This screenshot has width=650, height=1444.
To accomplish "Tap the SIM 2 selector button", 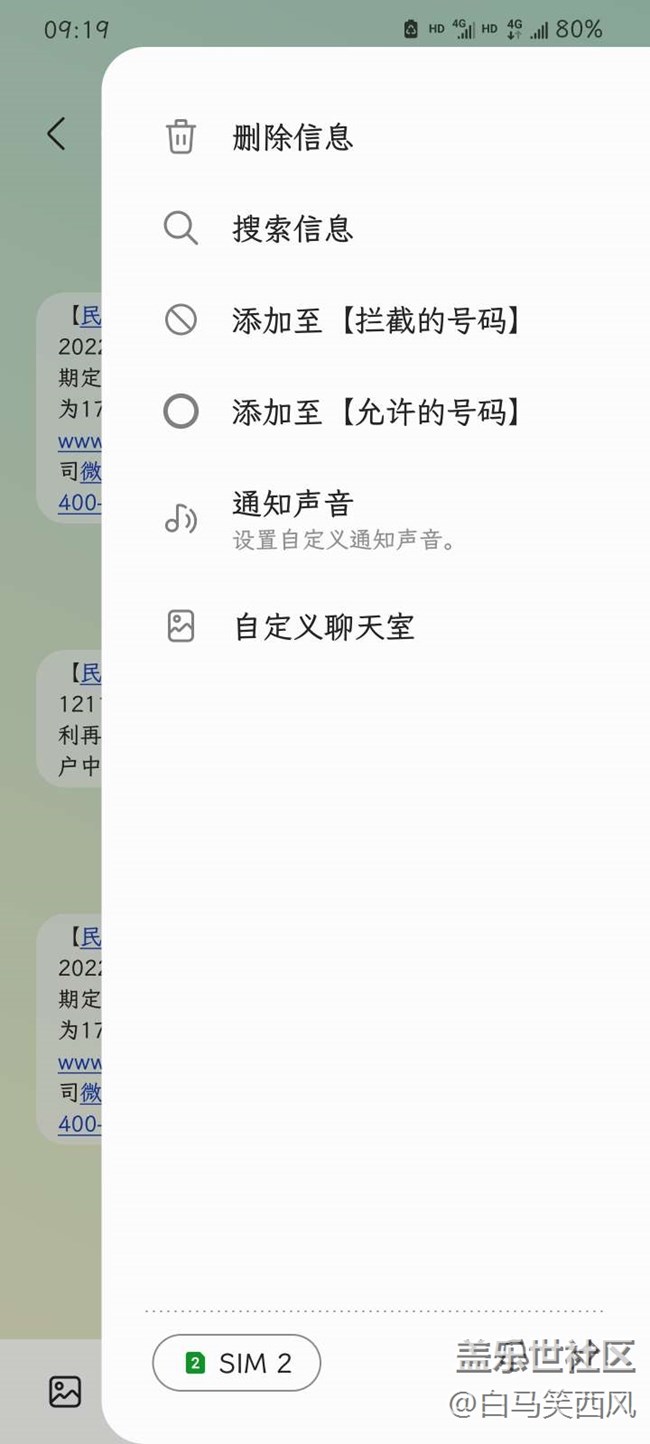I will 237,1362.
